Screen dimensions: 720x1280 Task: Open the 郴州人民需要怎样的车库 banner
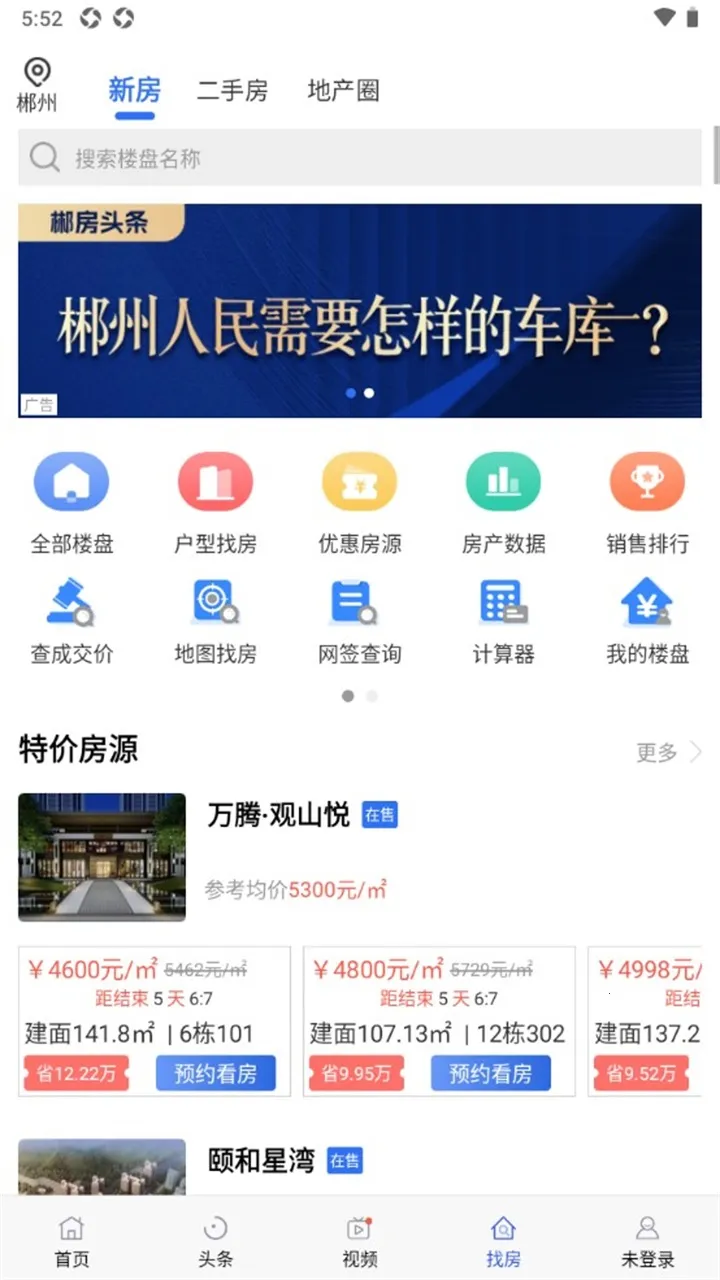click(x=360, y=311)
